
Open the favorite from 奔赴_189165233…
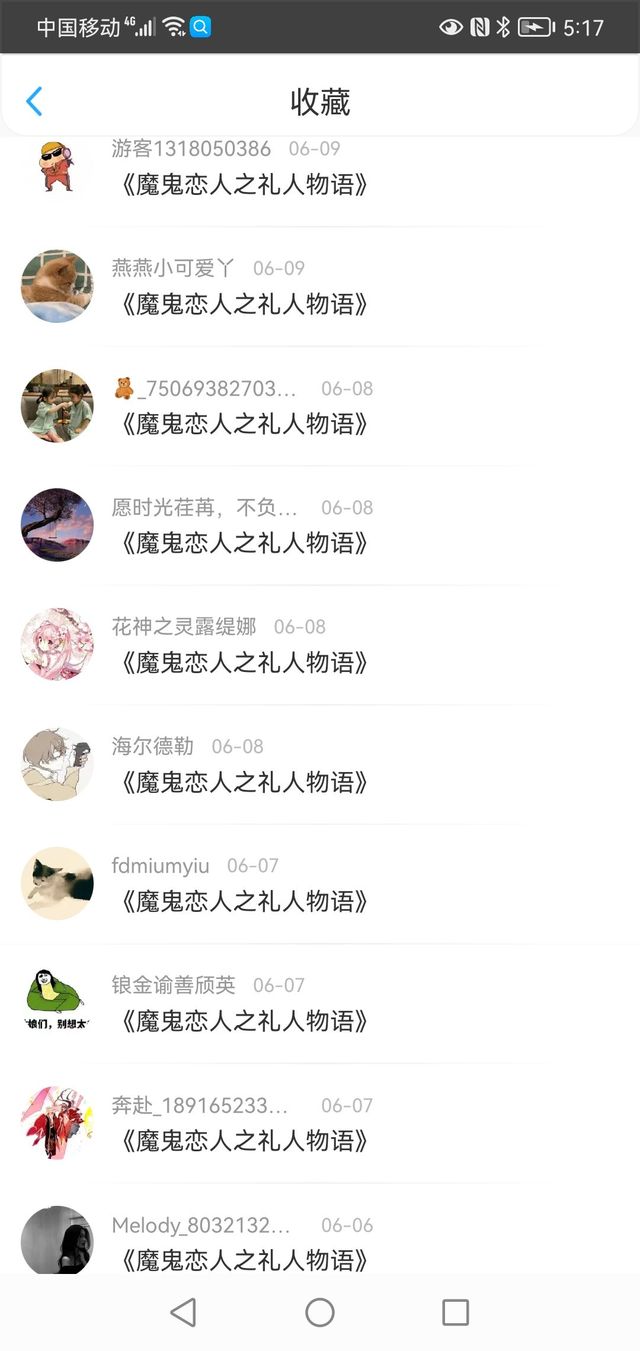320,1123
